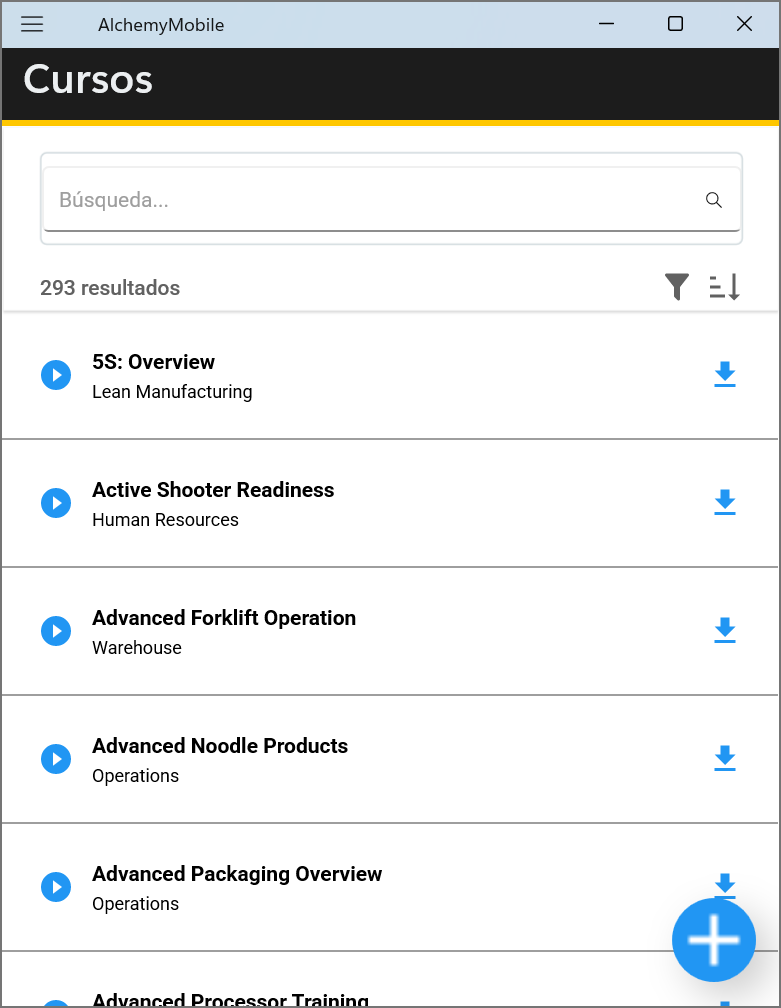This screenshot has height=1008, width=781.
Task: Maximize the AlchemyMobile window
Action: 675,24
